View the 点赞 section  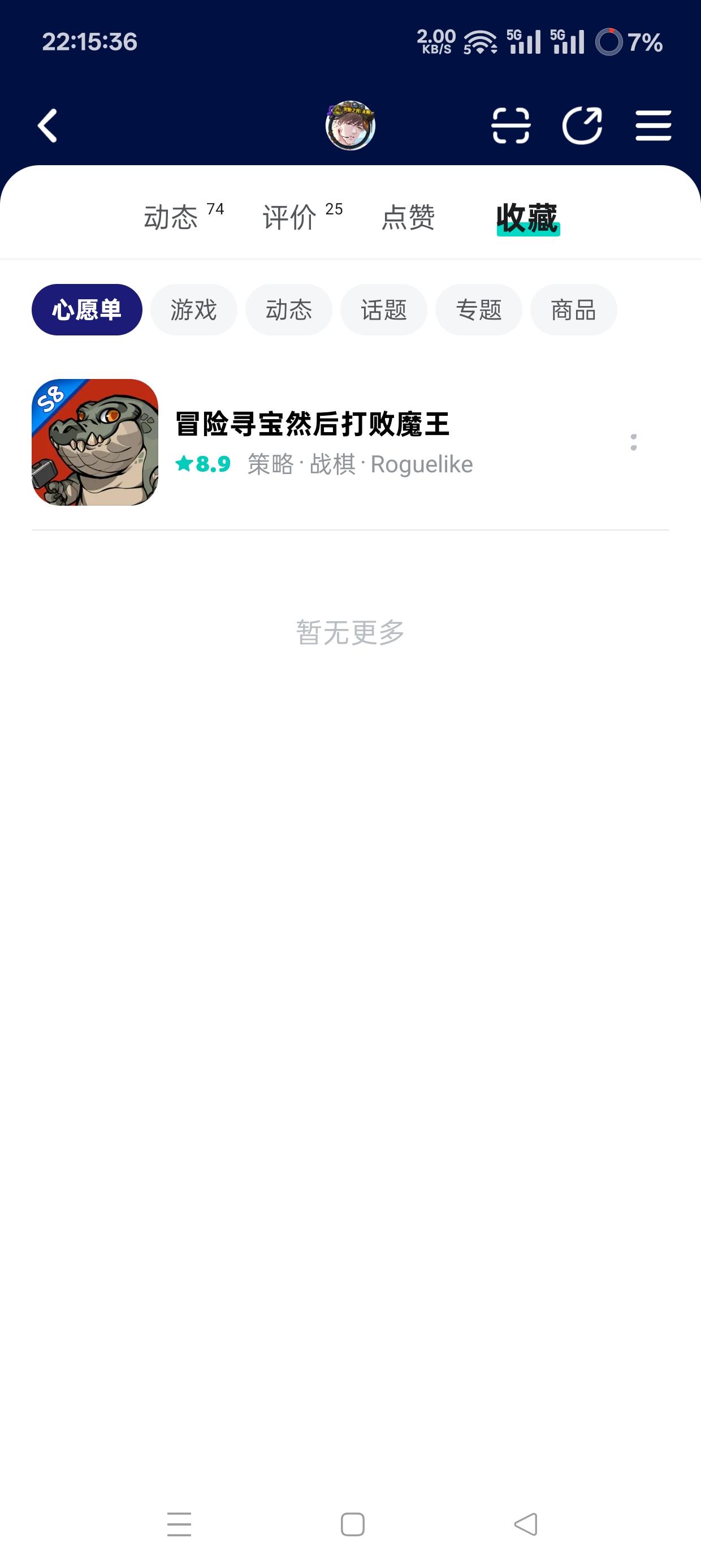pos(409,218)
